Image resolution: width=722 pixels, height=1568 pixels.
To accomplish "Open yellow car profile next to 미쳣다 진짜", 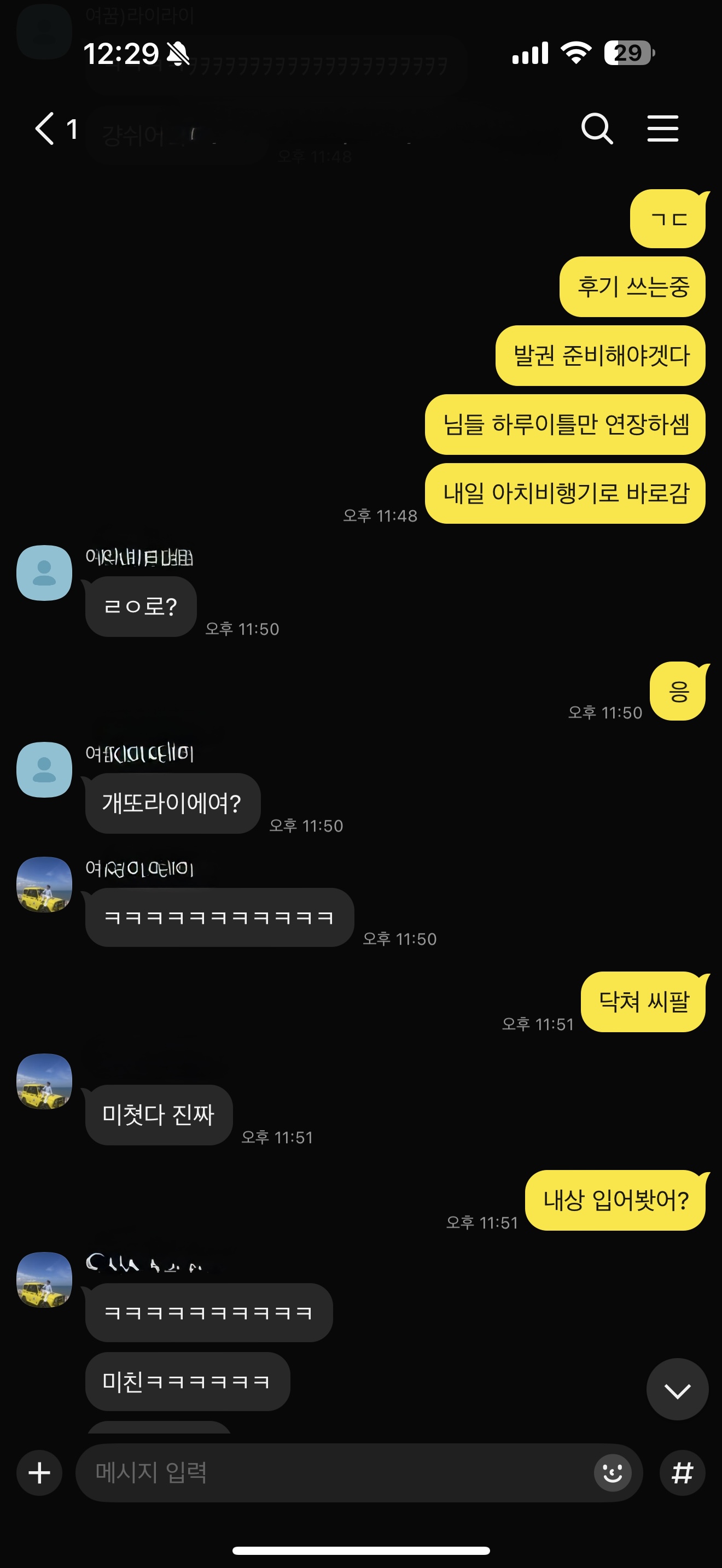I will coord(44,1081).
